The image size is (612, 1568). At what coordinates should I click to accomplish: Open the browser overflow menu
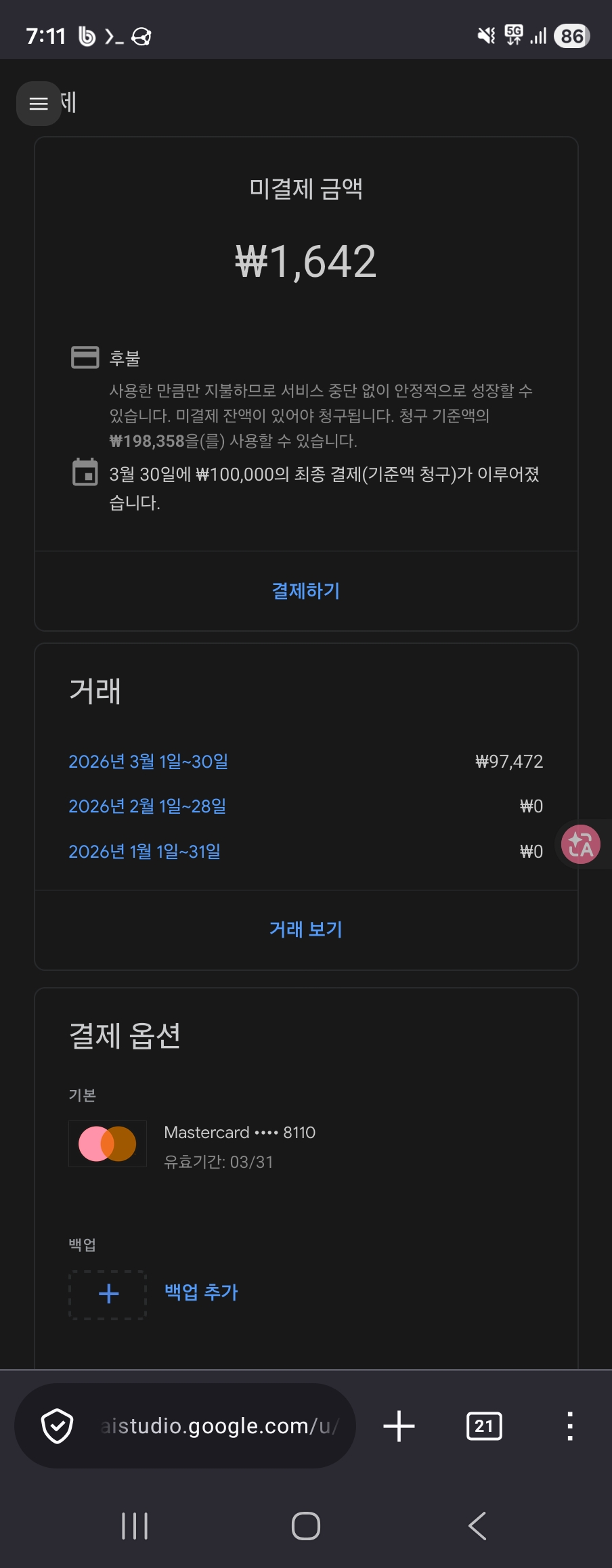tap(570, 1426)
